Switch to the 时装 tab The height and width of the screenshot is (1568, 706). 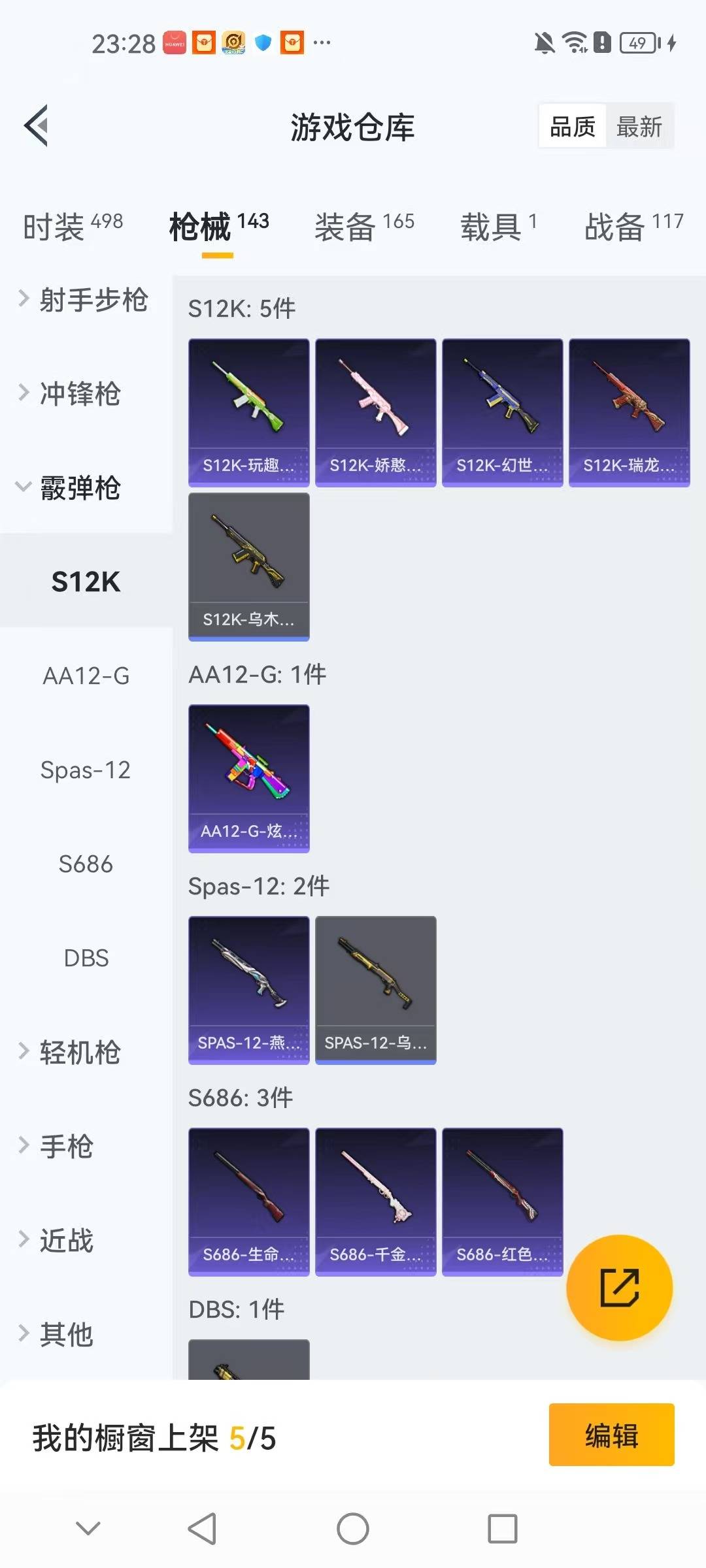[72, 227]
